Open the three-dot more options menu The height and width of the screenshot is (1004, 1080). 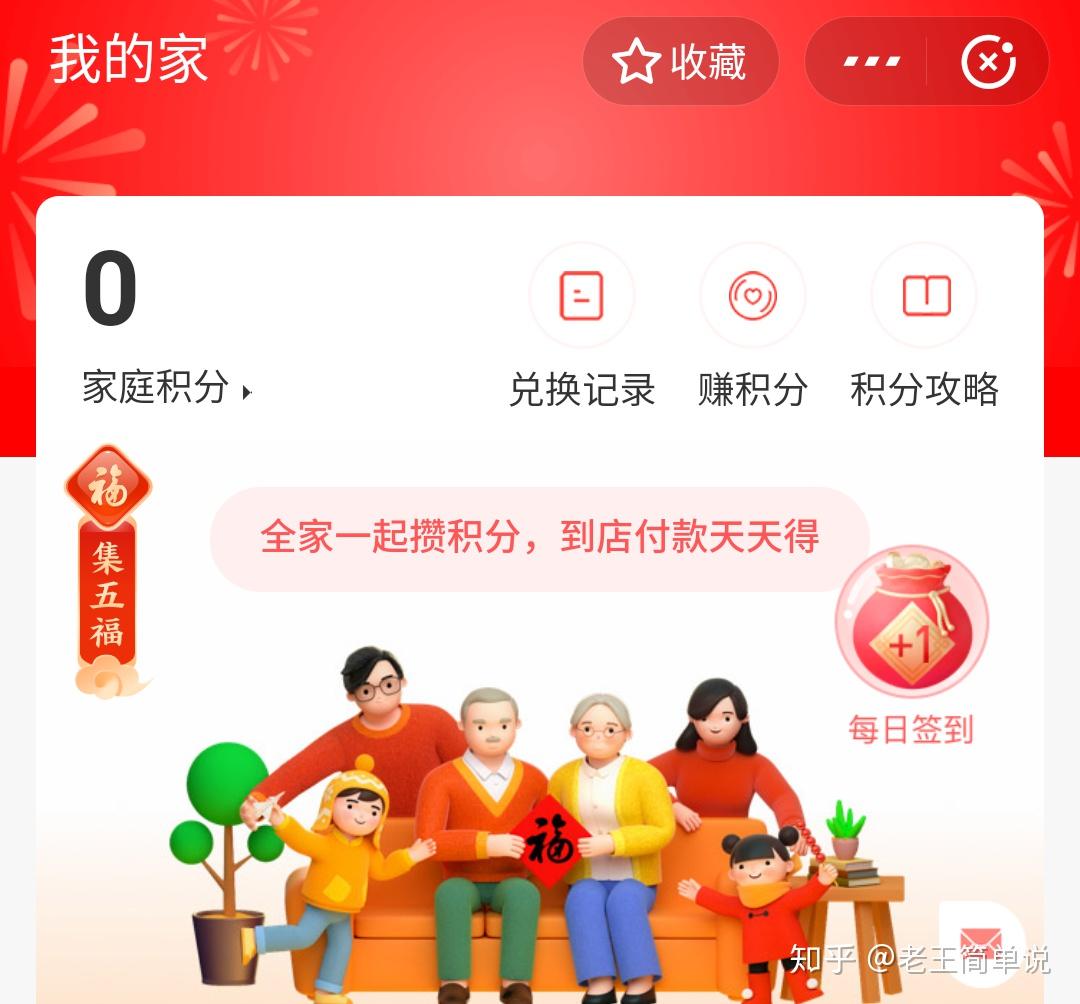[871, 62]
